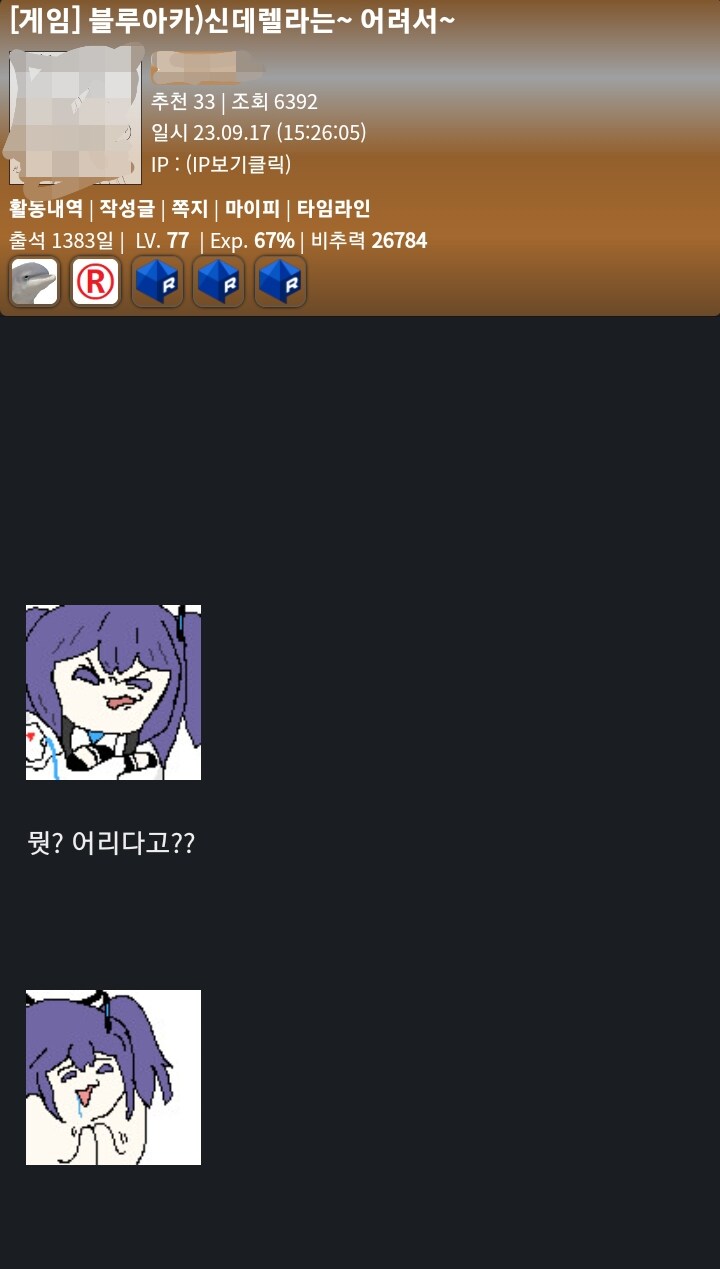
Task: Reveal the IP via IP보기클릭
Action: tap(238, 164)
